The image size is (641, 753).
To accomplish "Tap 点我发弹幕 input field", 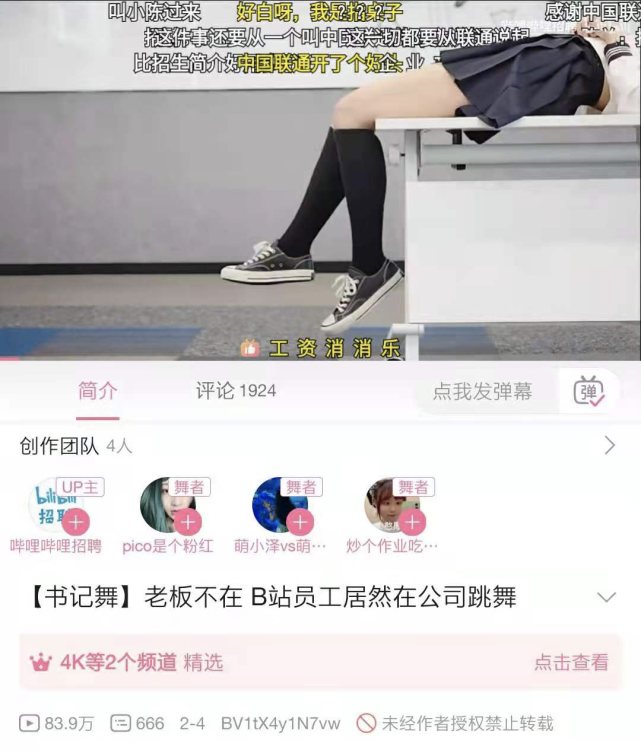I will [x=483, y=392].
